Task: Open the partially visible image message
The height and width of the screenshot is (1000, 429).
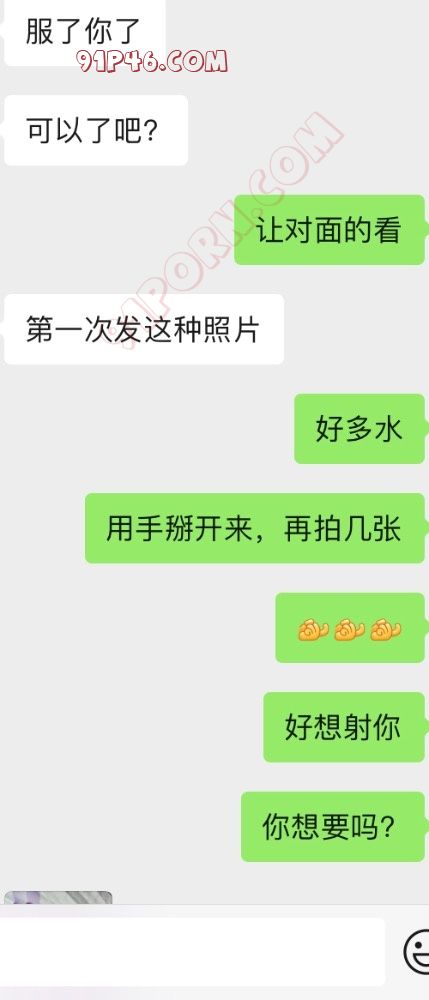Action: point(58,897)
